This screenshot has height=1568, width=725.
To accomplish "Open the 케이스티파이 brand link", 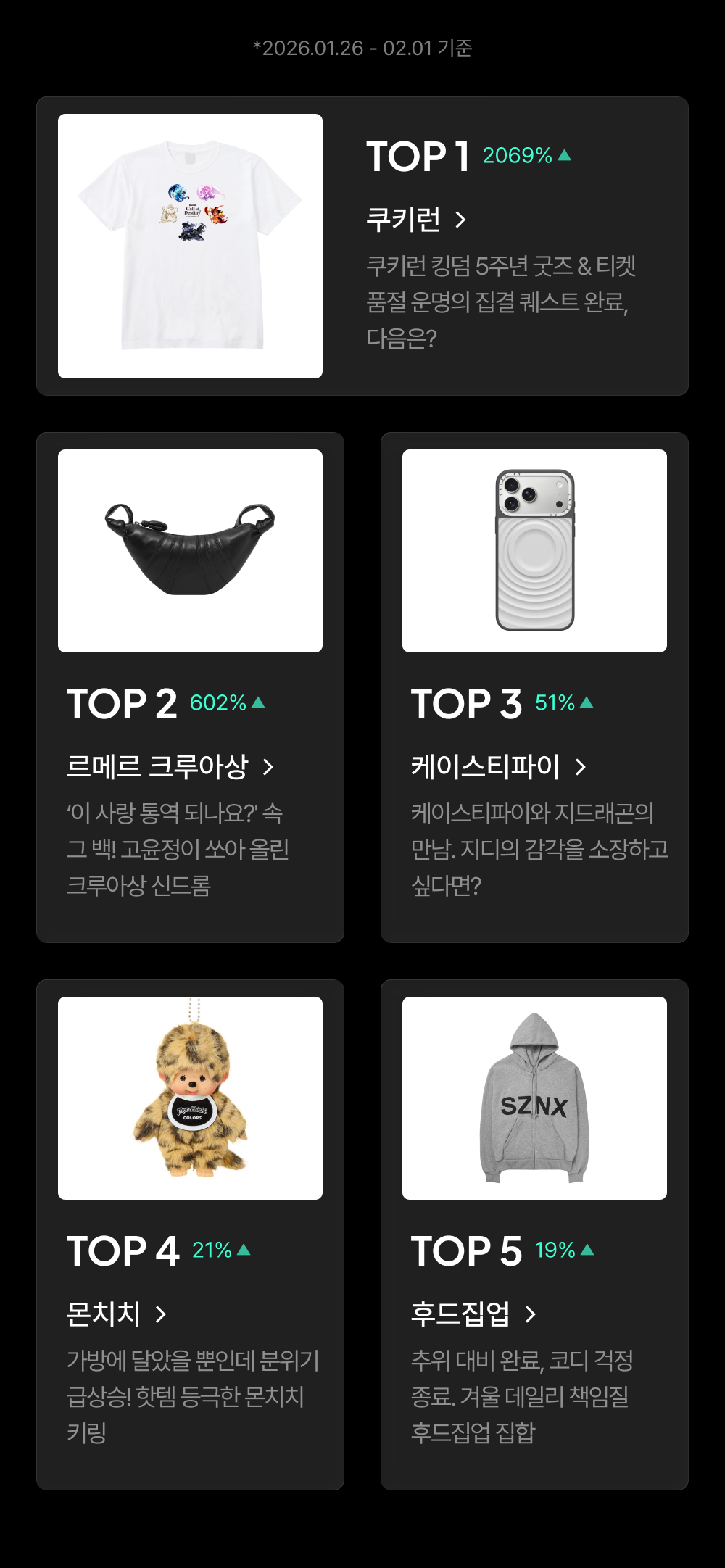I will click(x=499, y=766).
